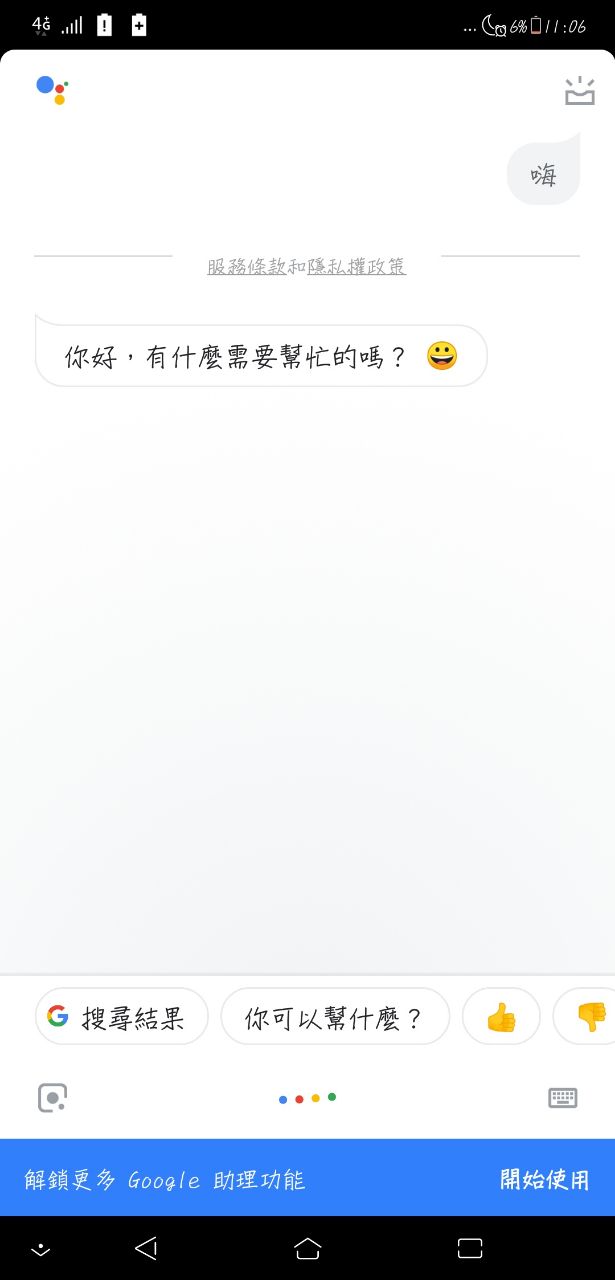Tap 開始使用 to unlock Assistant features
The image size is (615, 1280).
[x=544, y=1179]
